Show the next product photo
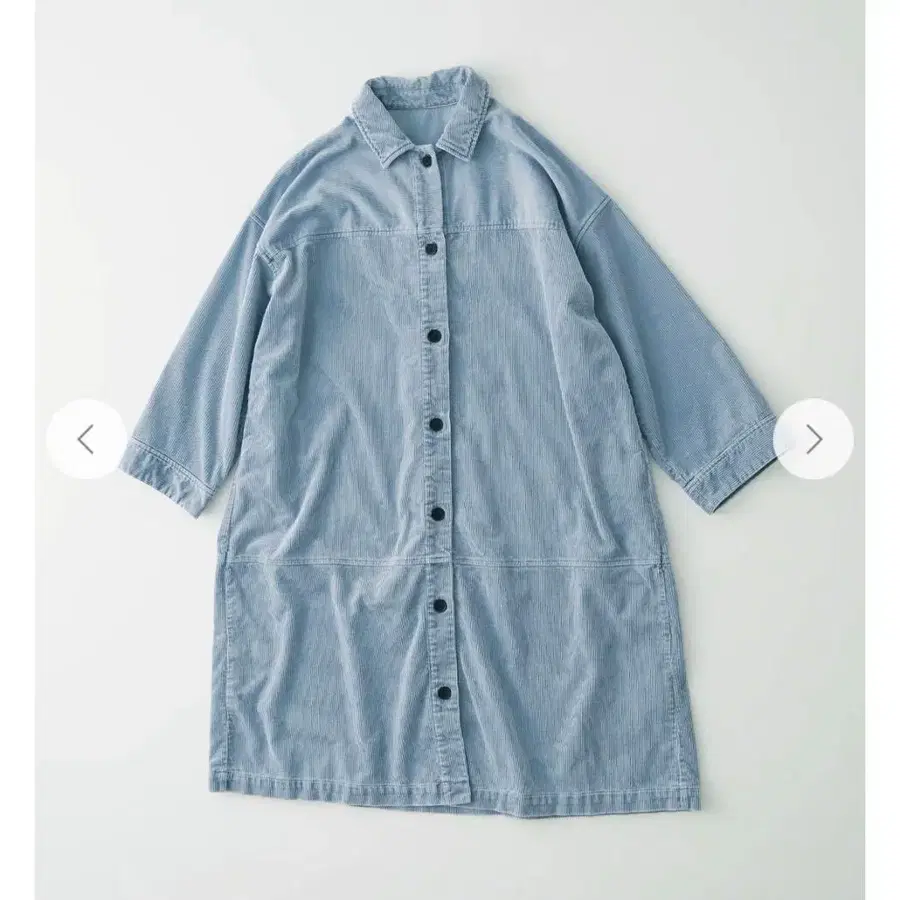Viewport: 900px width, 900px height. (814, 439)
